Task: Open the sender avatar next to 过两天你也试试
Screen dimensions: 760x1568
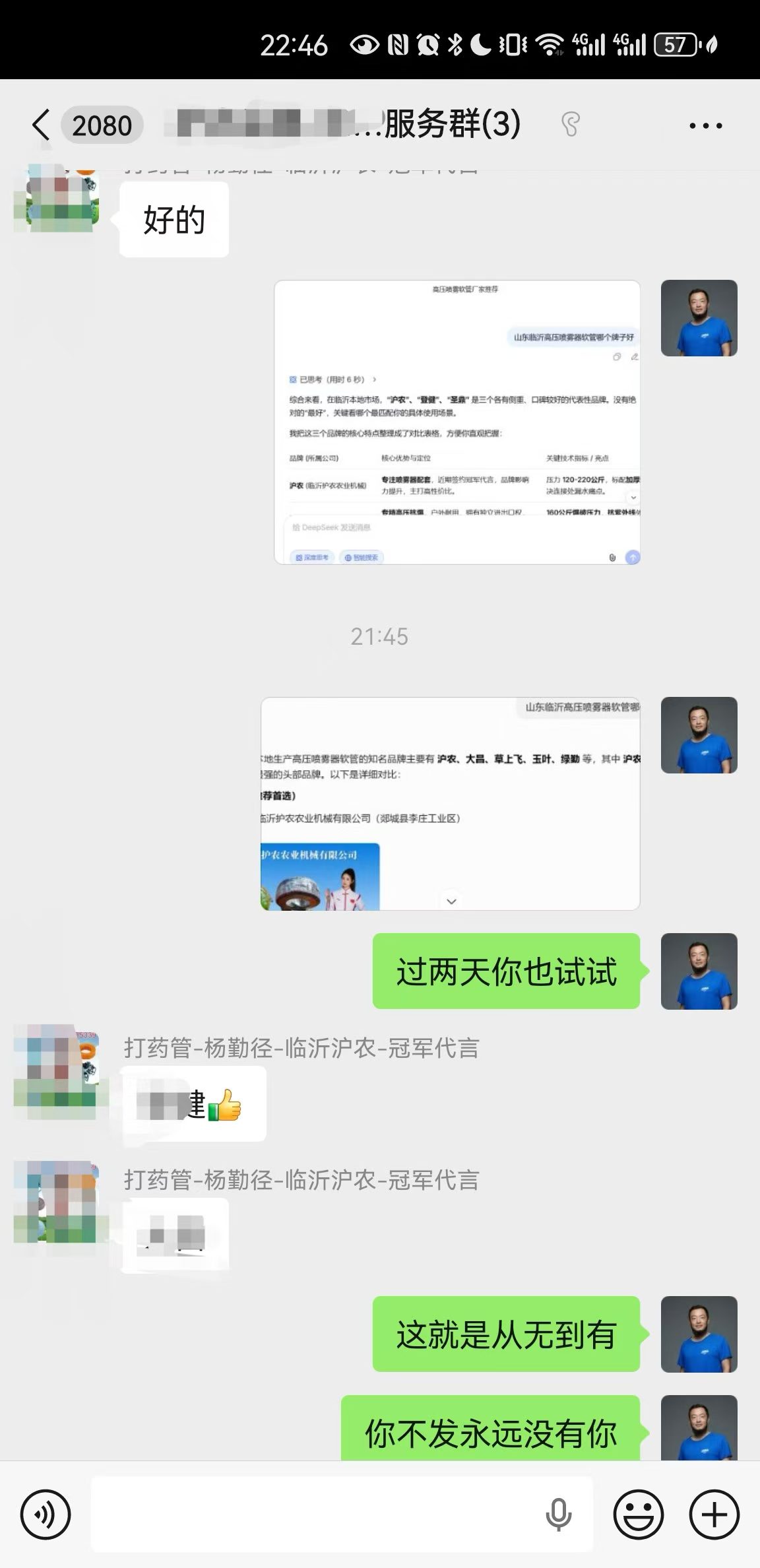Action: coord(699,971)
